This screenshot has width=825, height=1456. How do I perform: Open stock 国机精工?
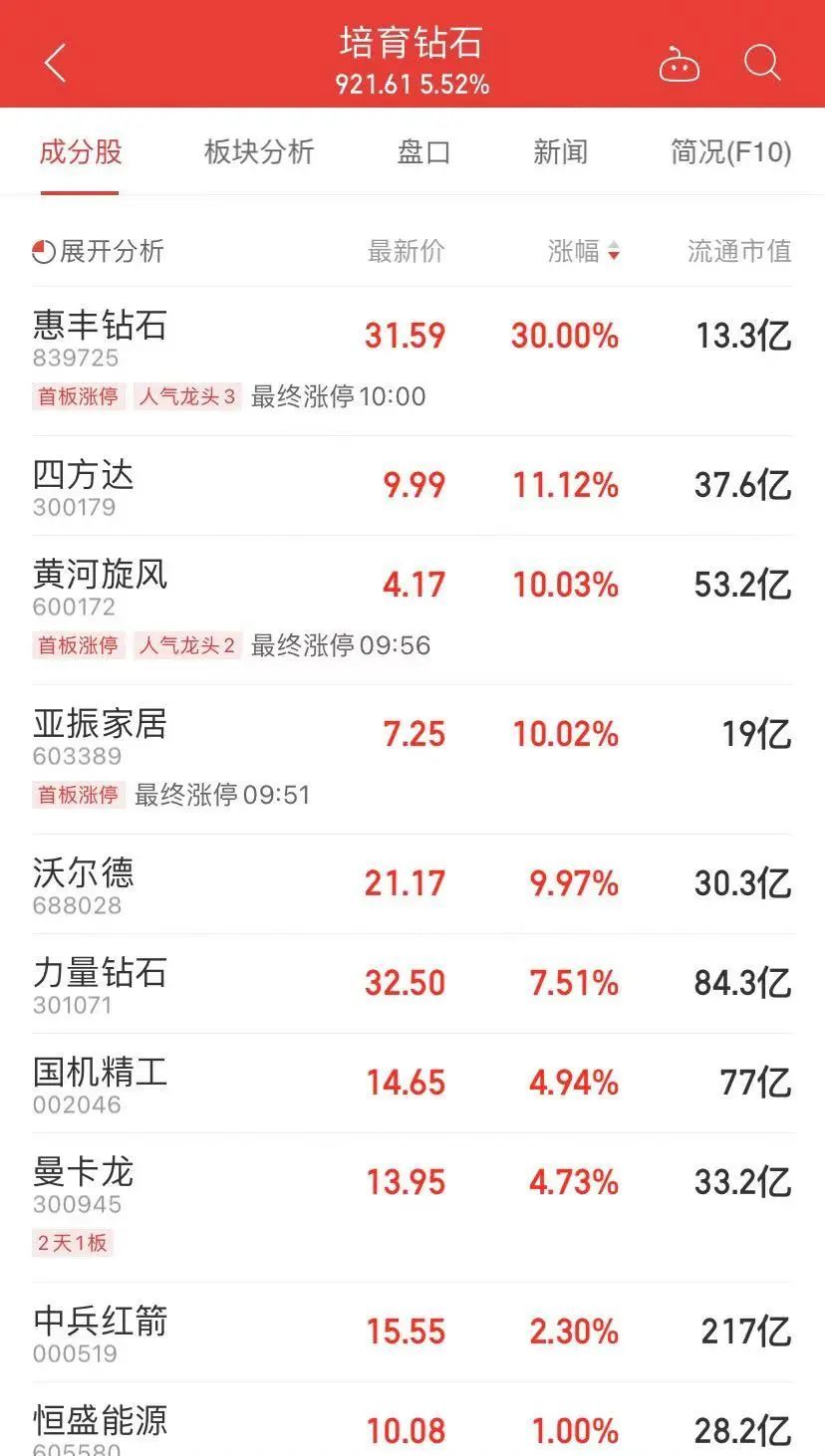tap(100, 1074)
